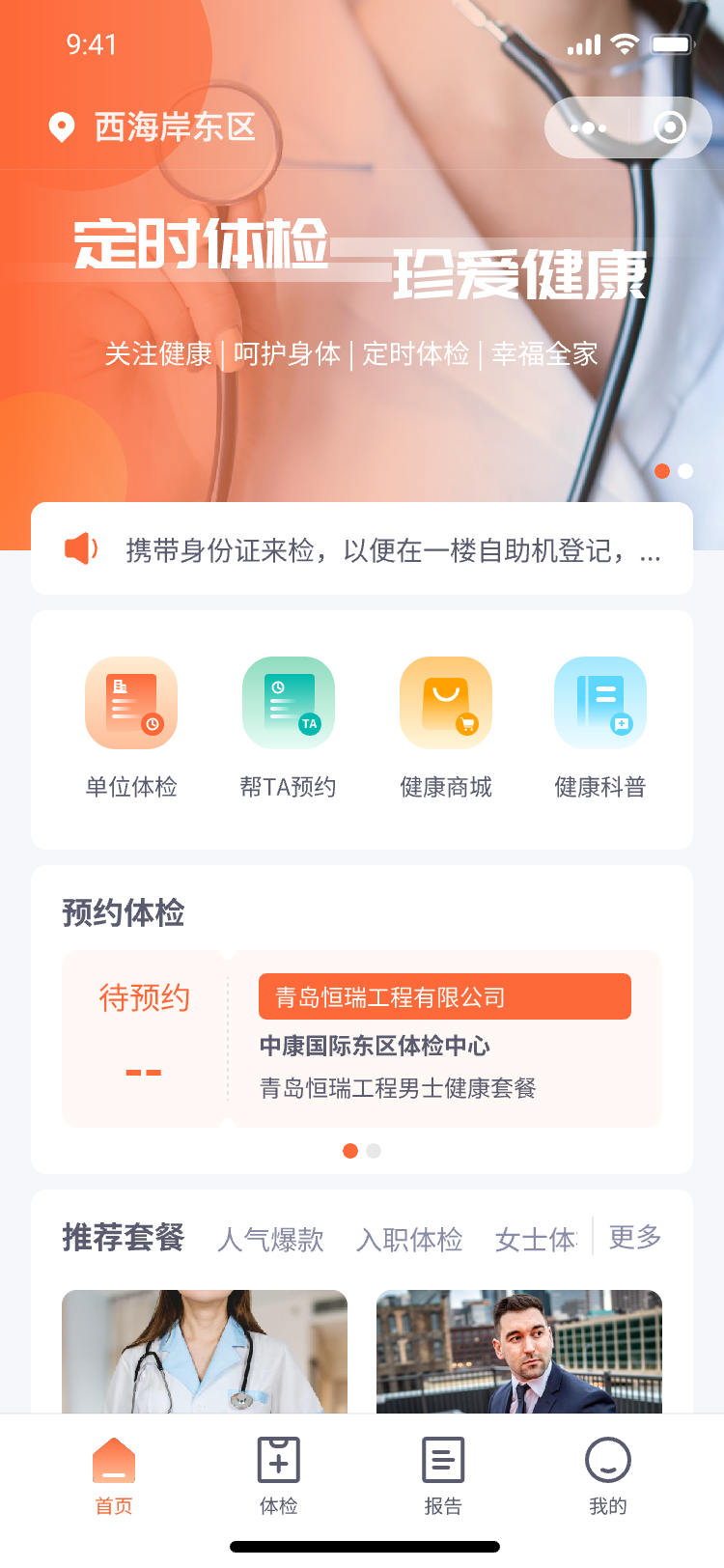Open the mini program more-options menu

[x=588, y=127]
